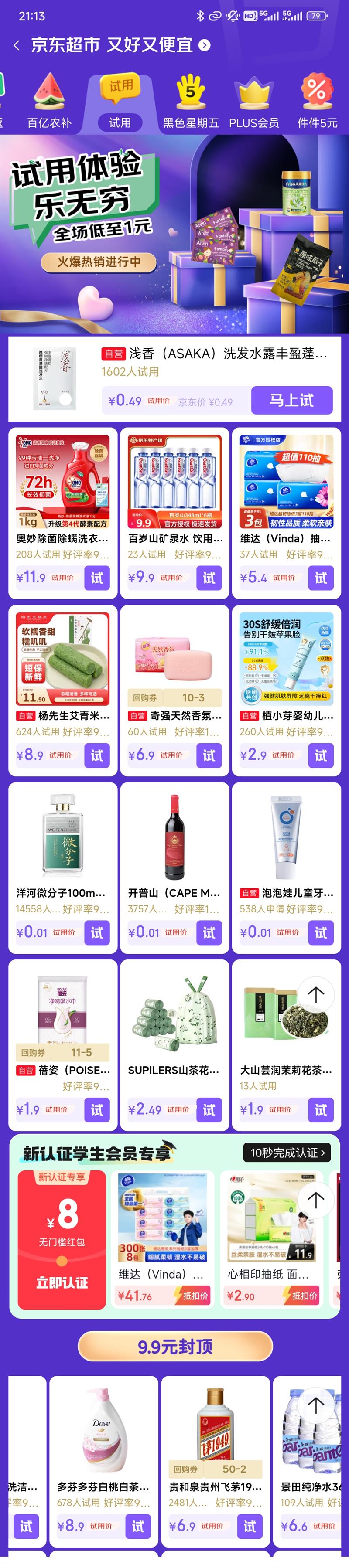Screen dimensions: 349x1568
Task: Tap 马上试 for 浅香 shampoo
Action: click(x=292, y=401)
